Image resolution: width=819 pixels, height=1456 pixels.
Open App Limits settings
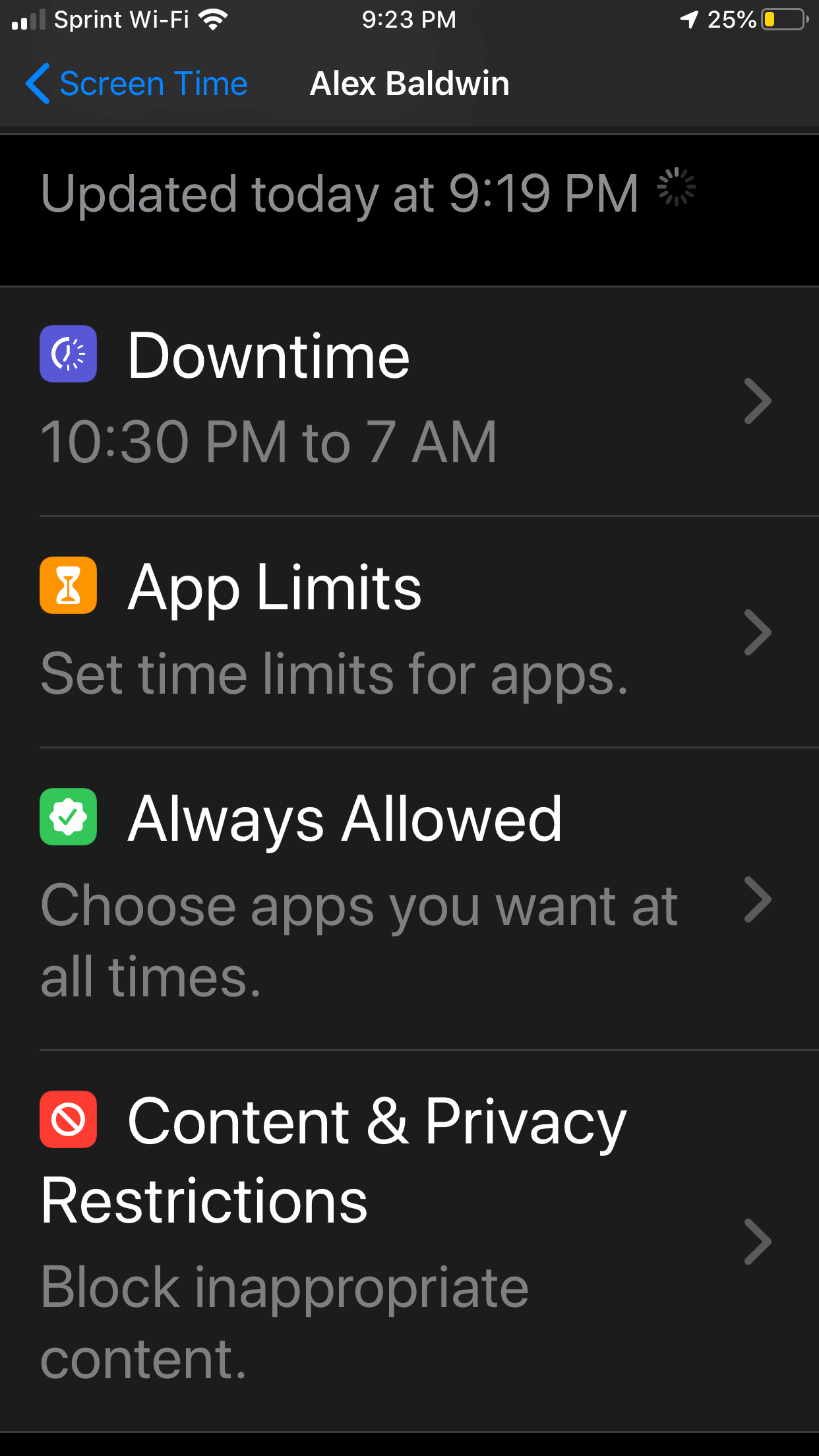coord(409,632)
